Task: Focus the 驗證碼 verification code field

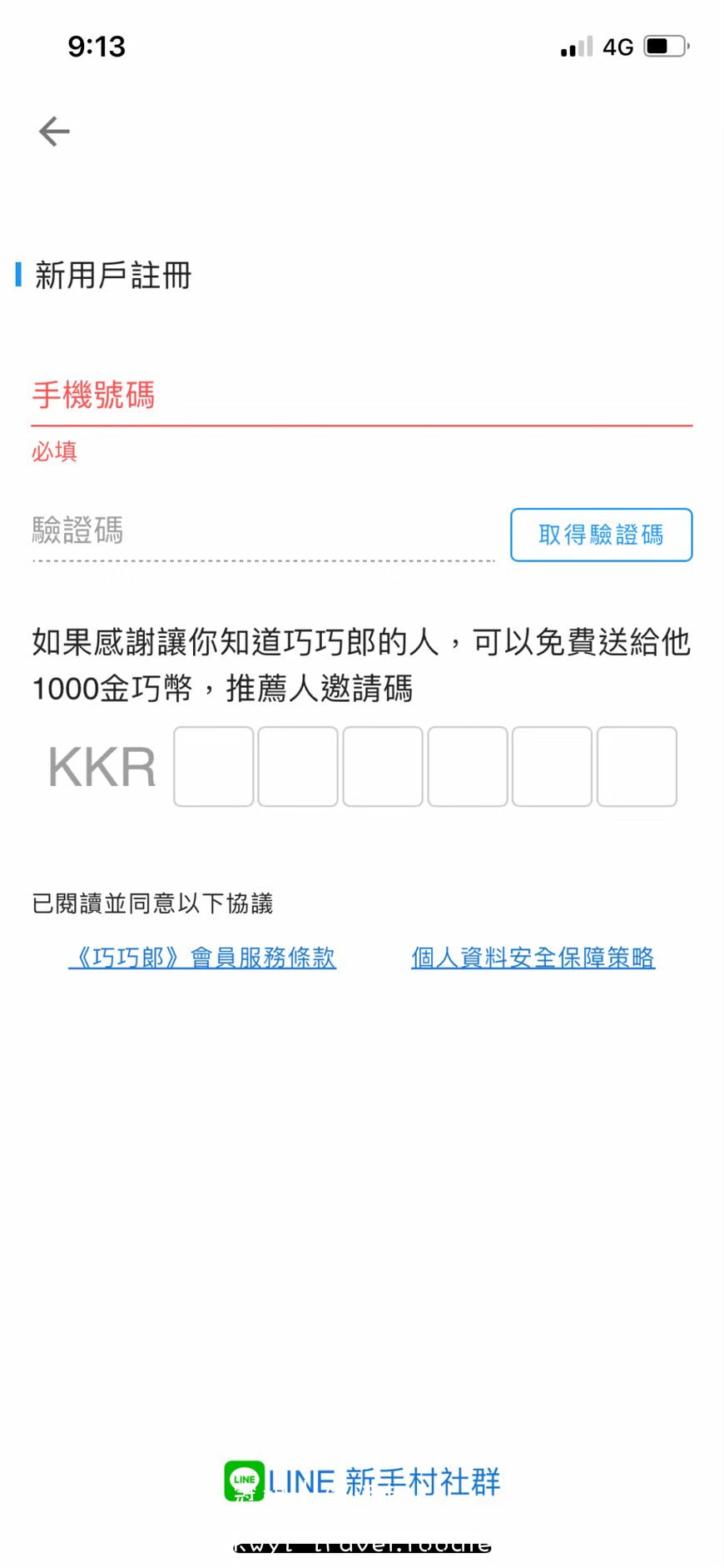Action: 262,530
